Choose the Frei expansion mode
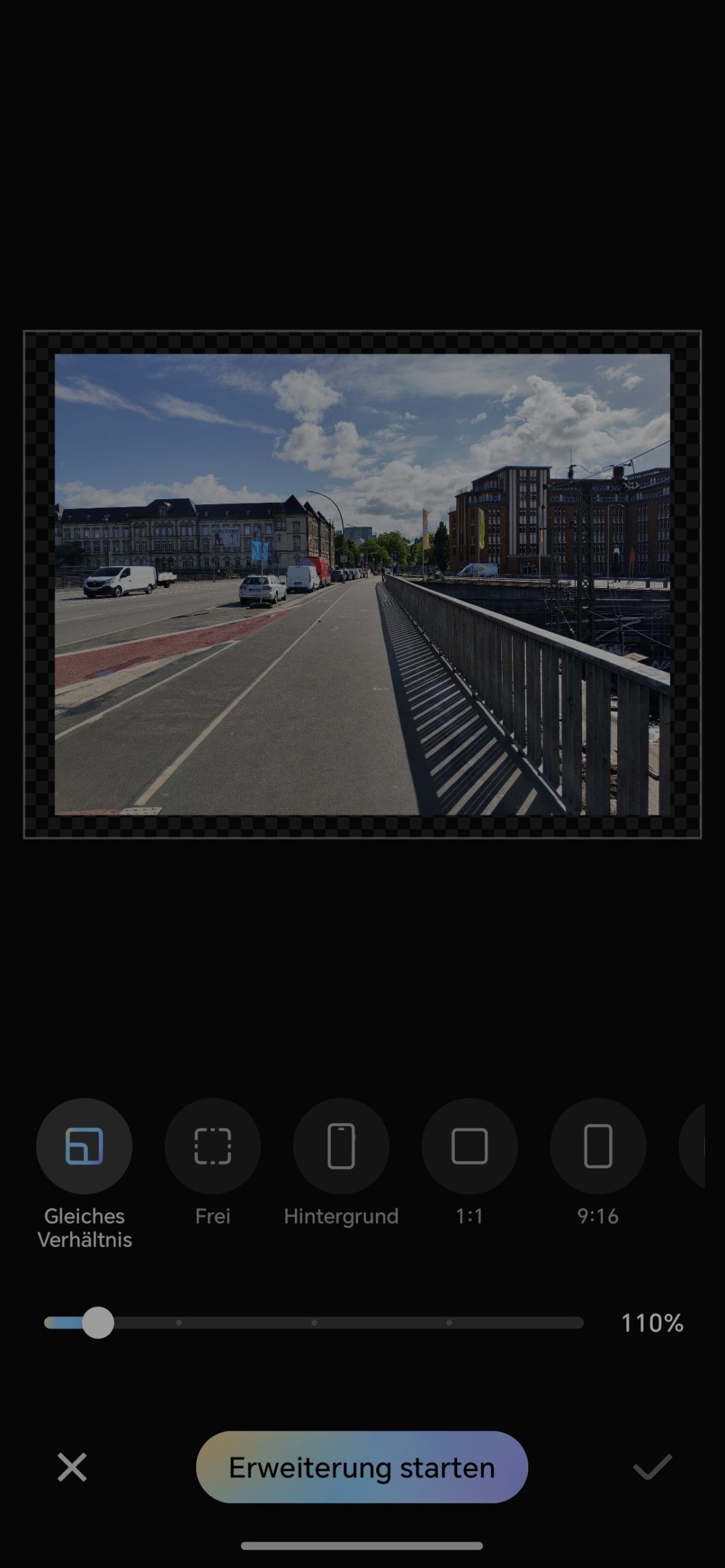The width and height of the screenshot is (725, 1568). (213, 1145)
